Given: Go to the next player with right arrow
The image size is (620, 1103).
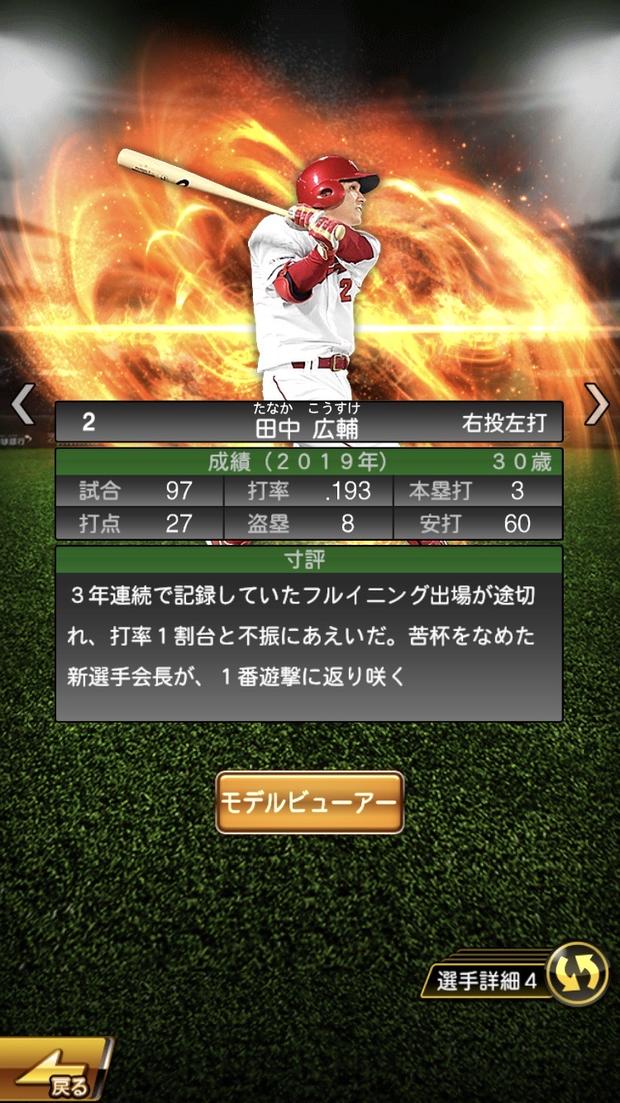Looking at the screenshot, I should click(597, 404).
